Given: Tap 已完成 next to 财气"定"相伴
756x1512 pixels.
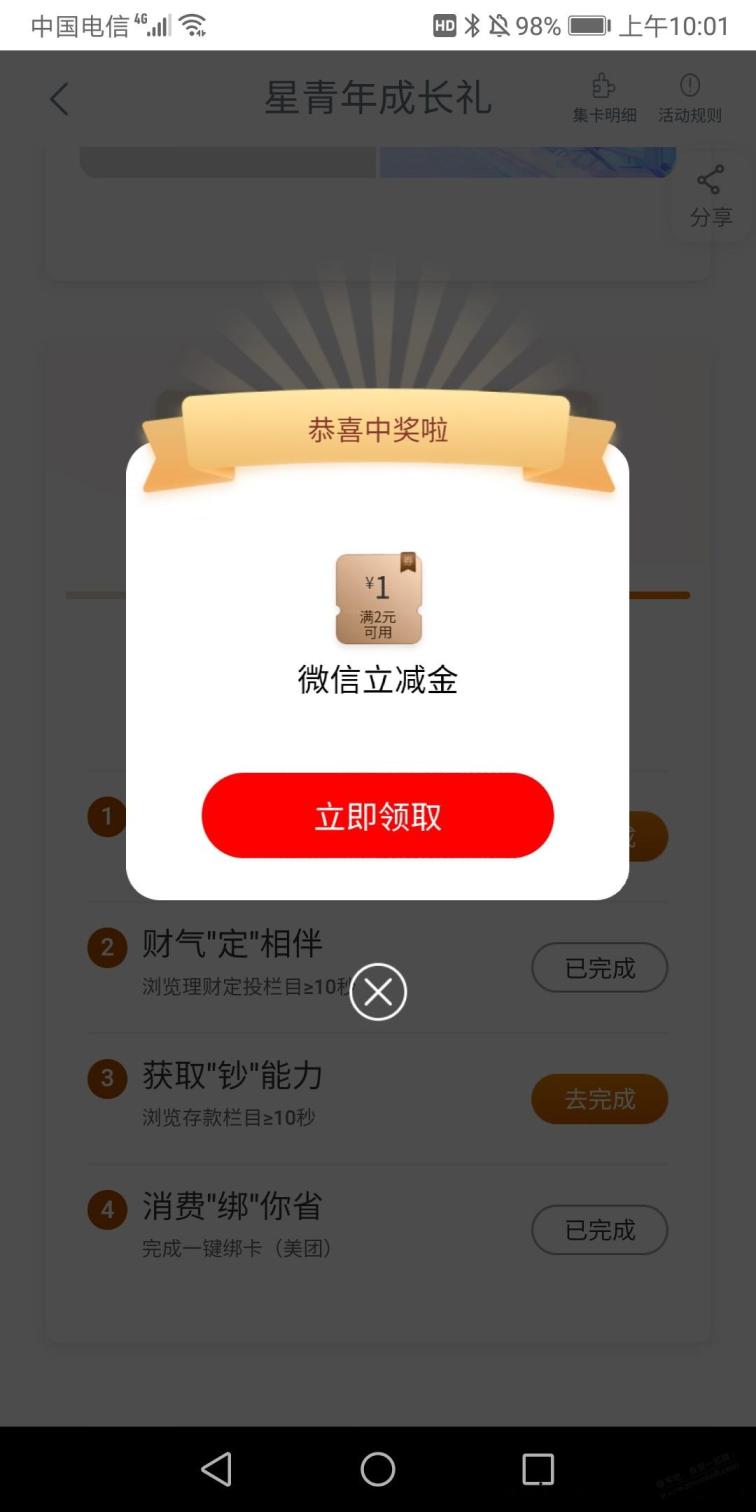Looking at the screenshot, I should [599, 968].
